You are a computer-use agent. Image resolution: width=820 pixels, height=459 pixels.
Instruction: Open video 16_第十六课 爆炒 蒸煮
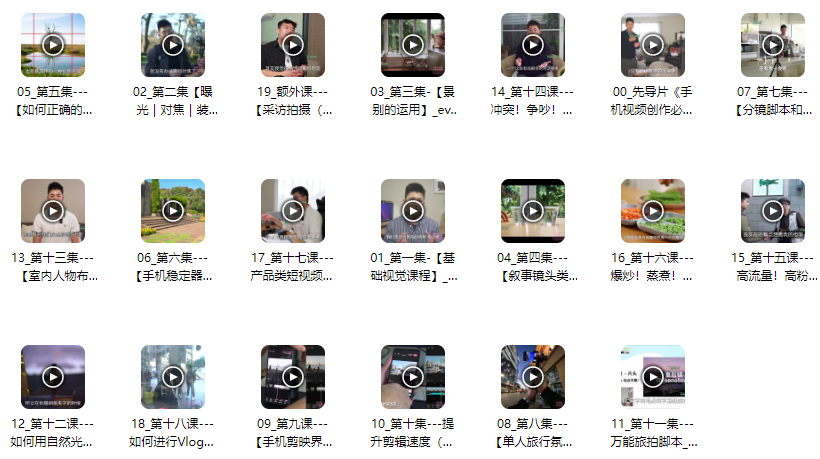(x=653, y=211)
